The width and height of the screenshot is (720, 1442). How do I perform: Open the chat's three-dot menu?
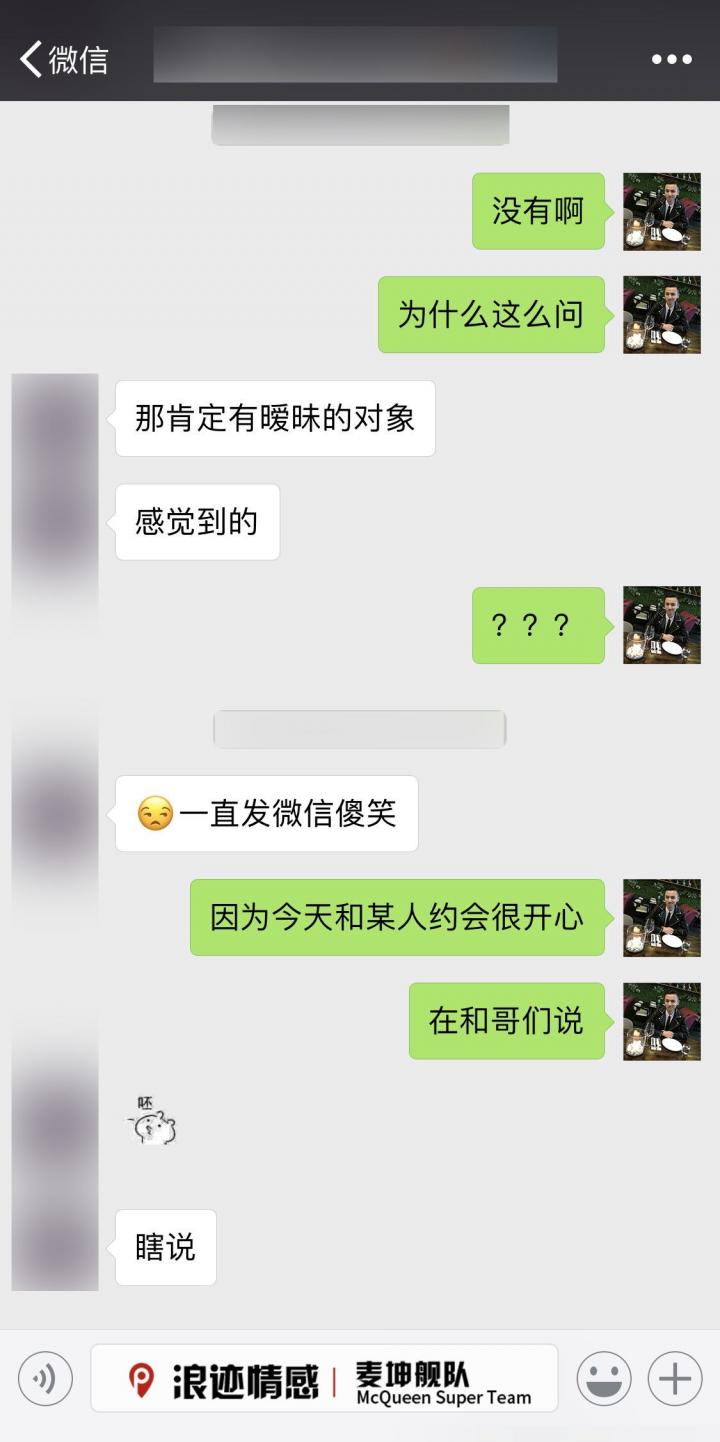click(671, 59)
